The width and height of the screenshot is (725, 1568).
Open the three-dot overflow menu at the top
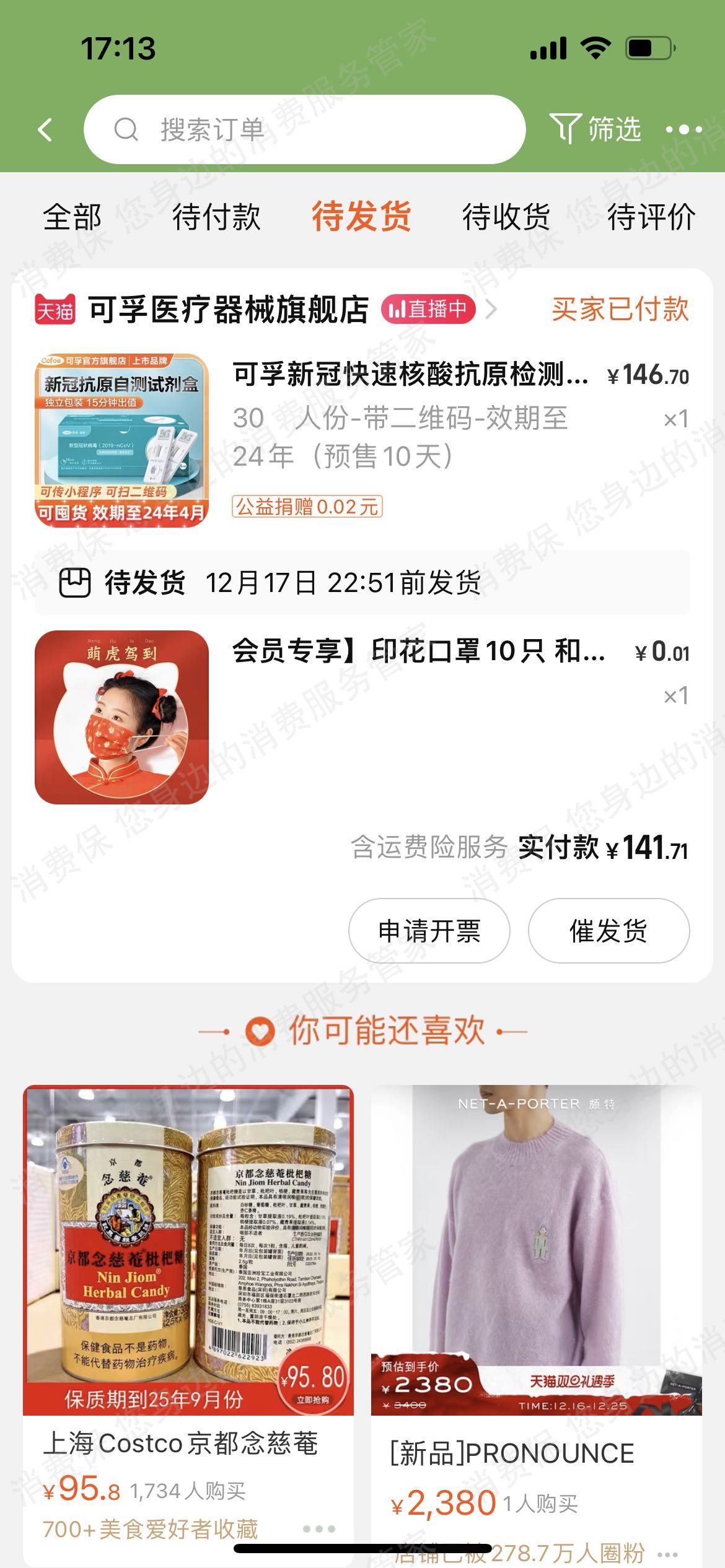tap(683, 129)
